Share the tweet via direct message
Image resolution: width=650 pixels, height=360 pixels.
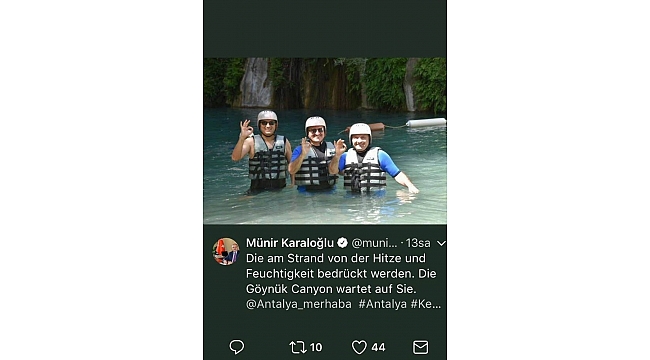[420, 347]
